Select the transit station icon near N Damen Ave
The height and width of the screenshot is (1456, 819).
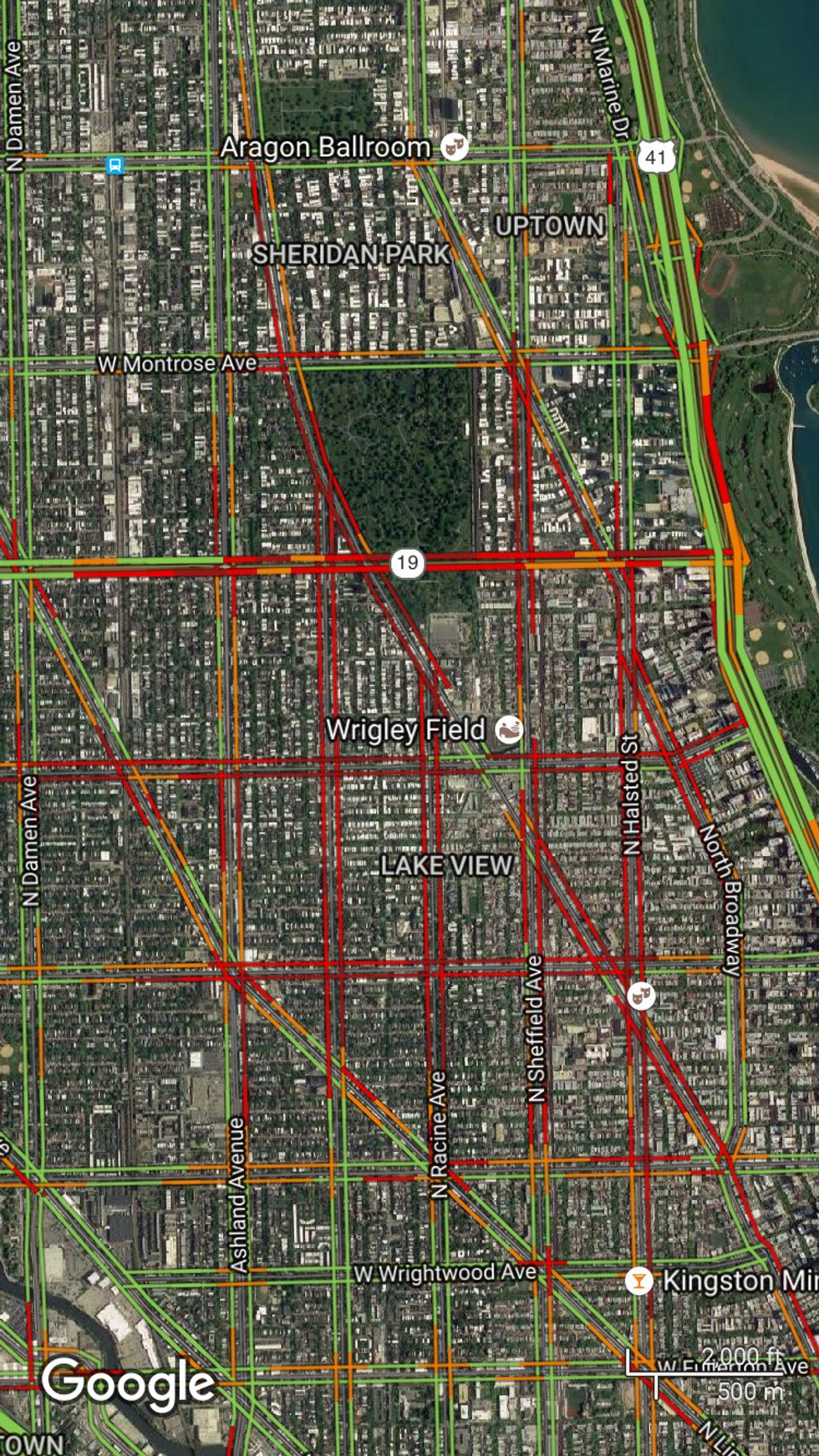115,165
